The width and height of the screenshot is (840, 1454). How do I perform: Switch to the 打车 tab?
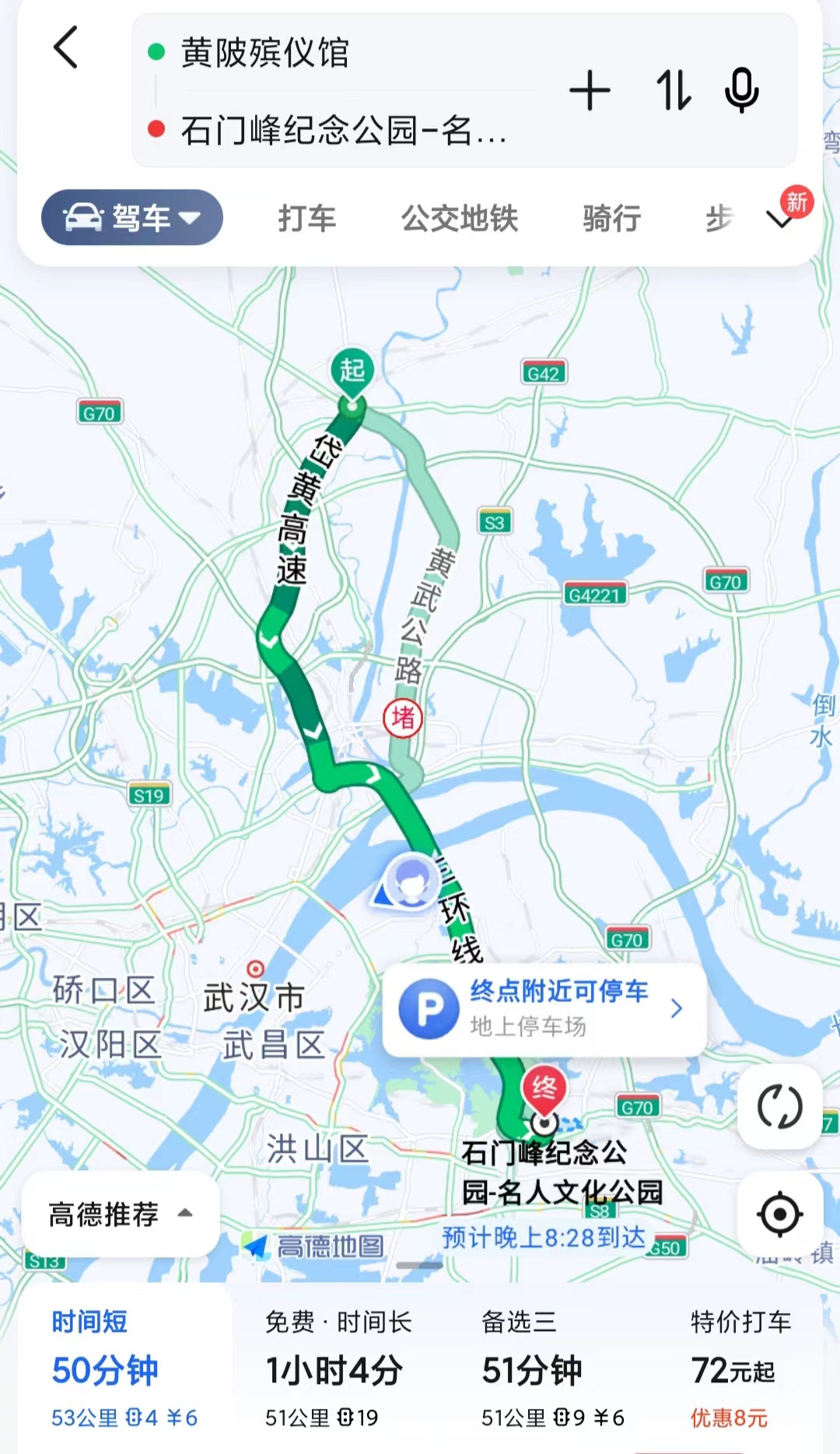(306, 219)
